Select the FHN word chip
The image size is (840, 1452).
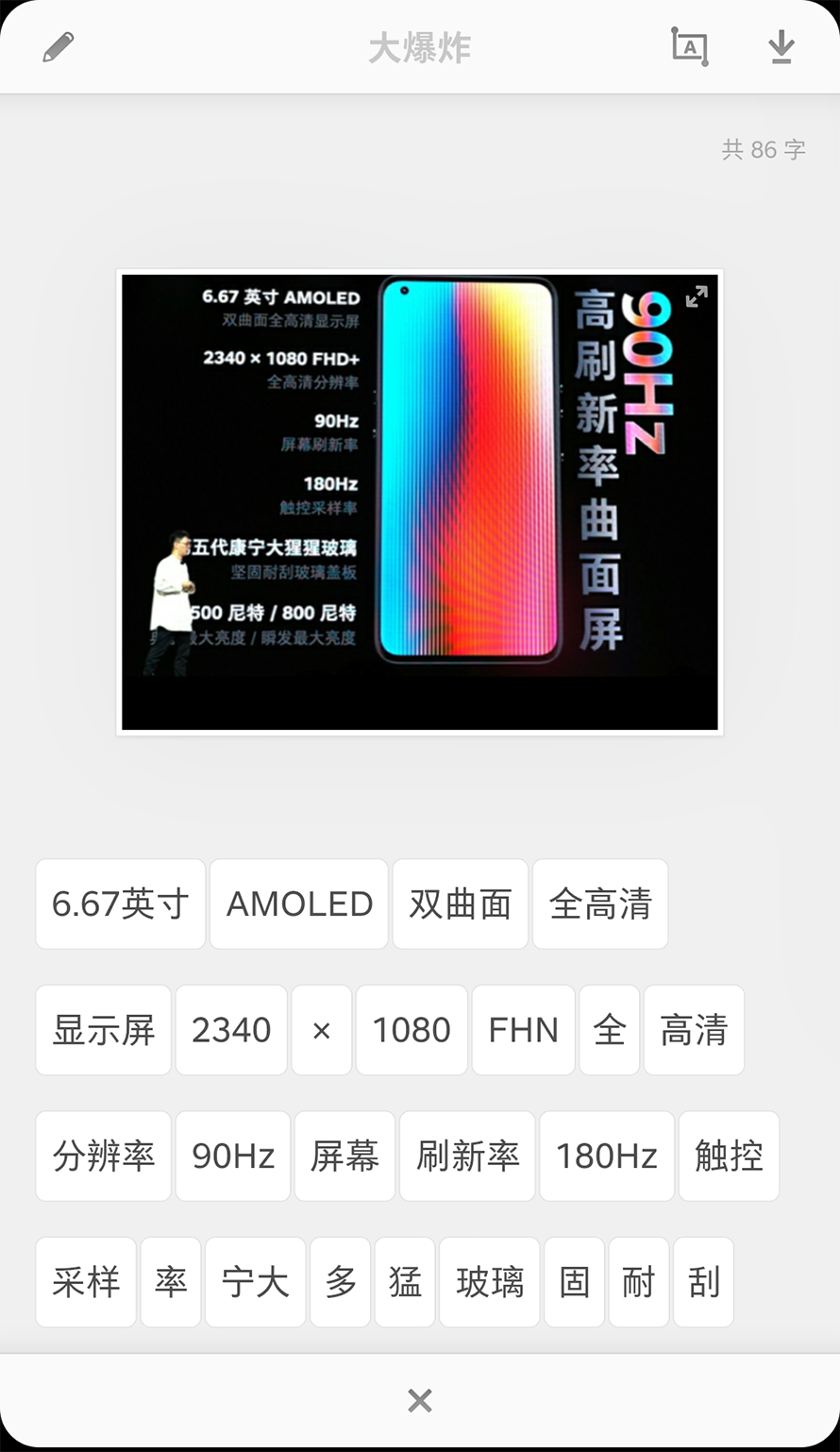[x=524, y=1030]
